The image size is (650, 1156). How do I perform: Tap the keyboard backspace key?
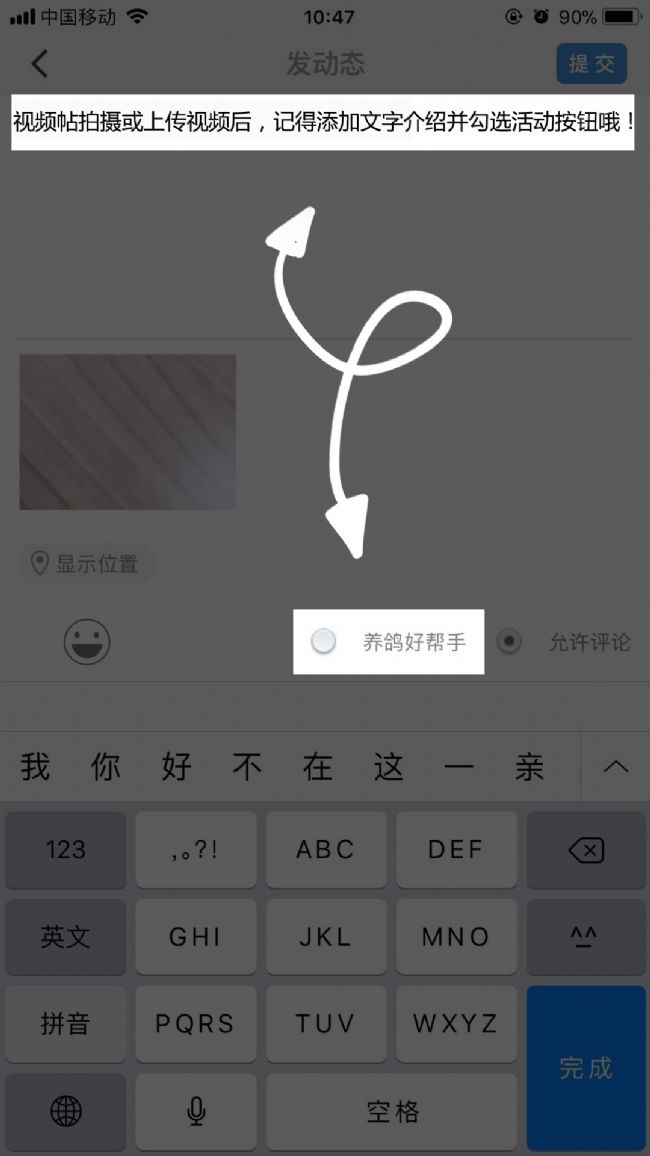tap(586, 850)
